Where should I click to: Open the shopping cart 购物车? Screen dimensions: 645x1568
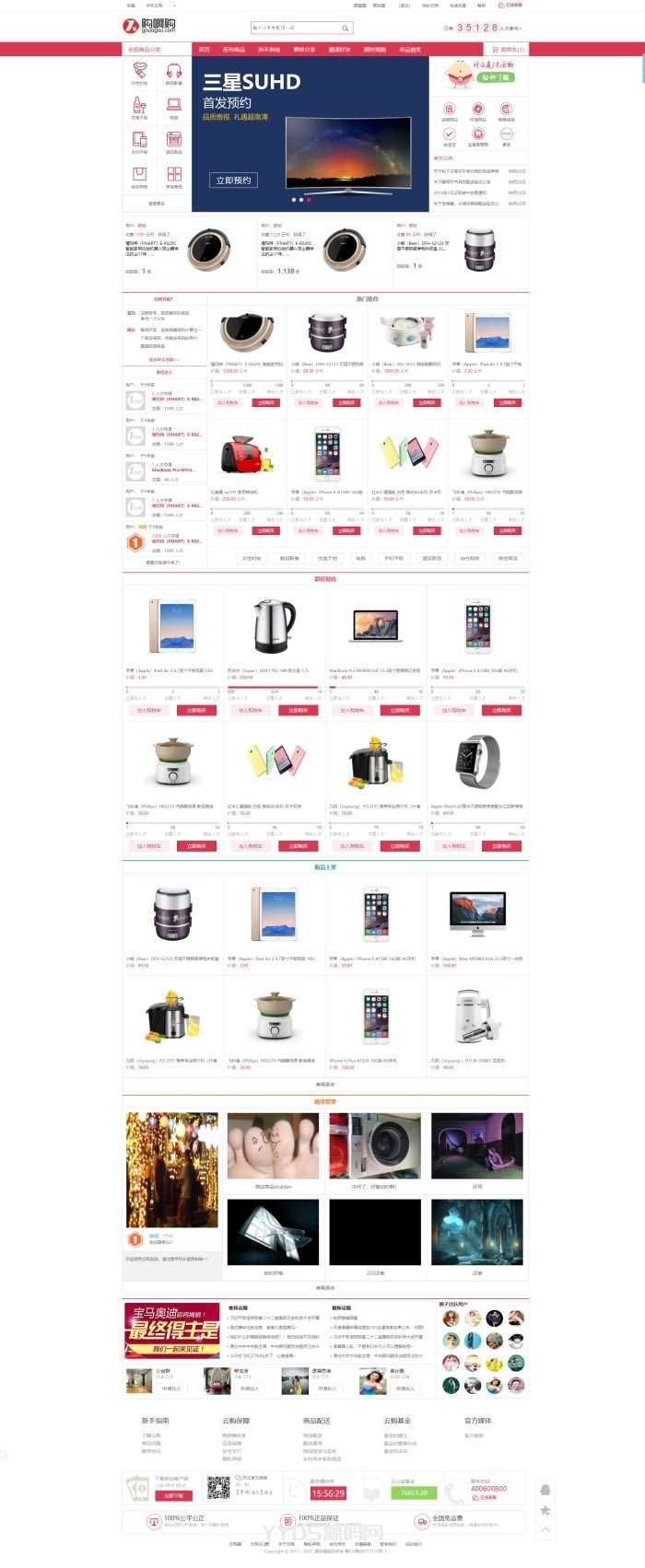click(x=510, y=50)
